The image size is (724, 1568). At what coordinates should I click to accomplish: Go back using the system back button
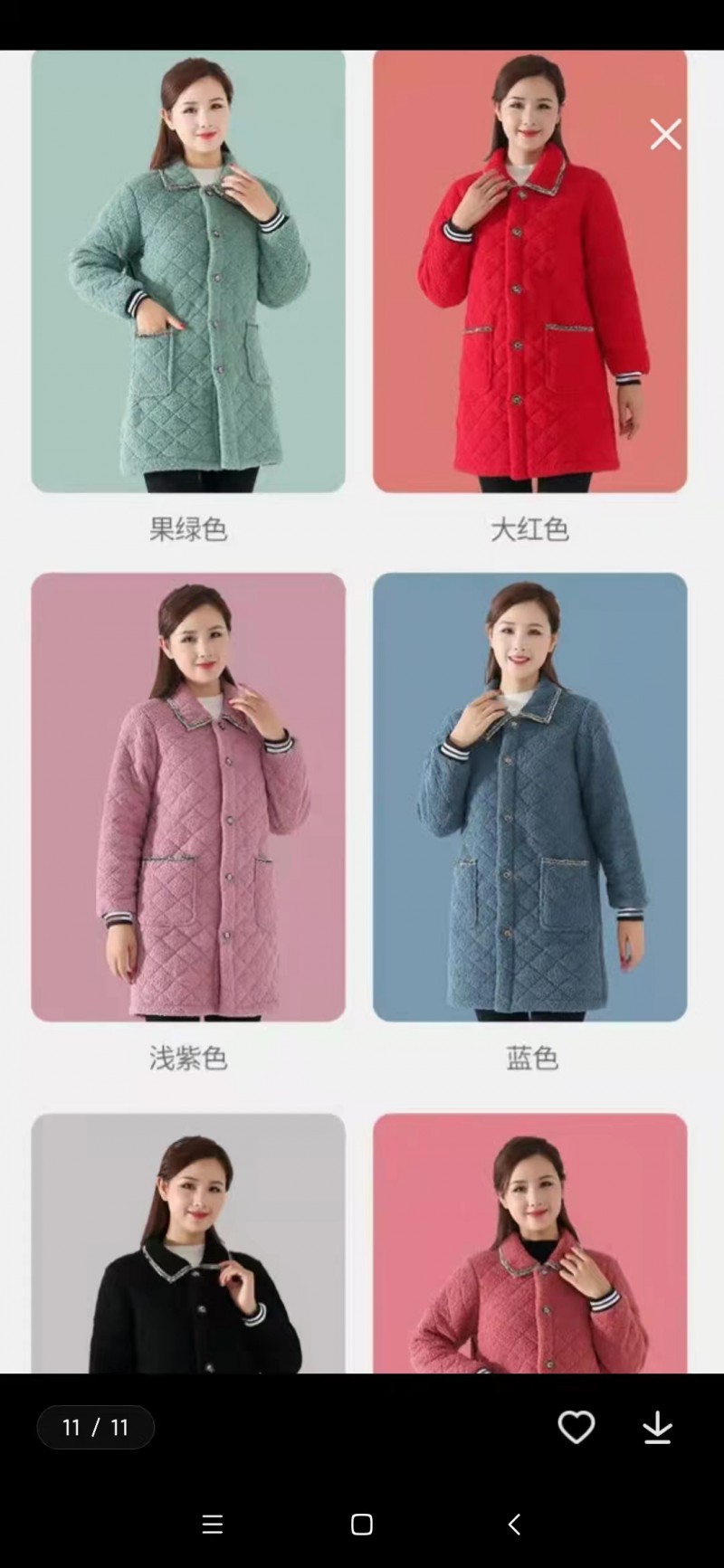point(513,1525)
